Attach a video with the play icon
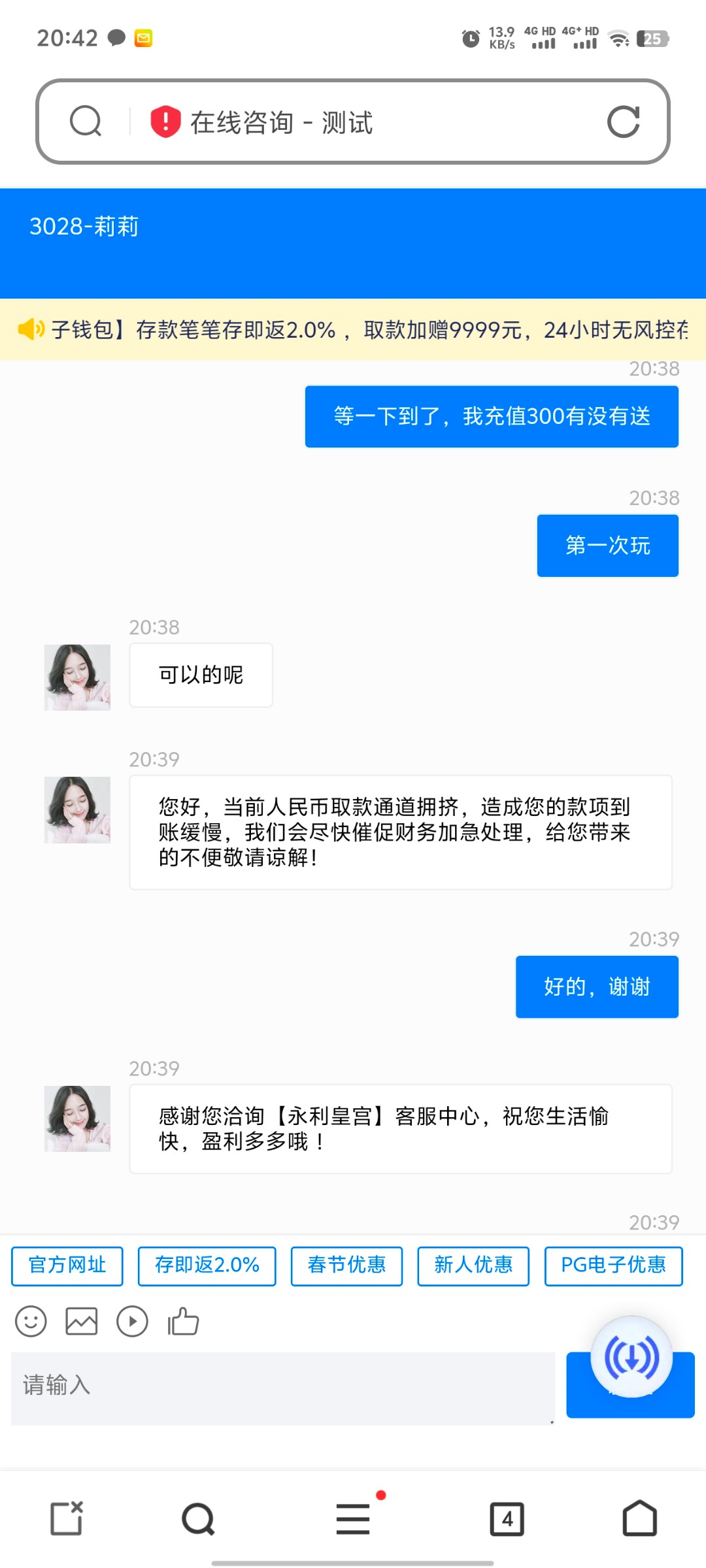This screenshot has width=706, height=1568. [x=132, y=1322]
